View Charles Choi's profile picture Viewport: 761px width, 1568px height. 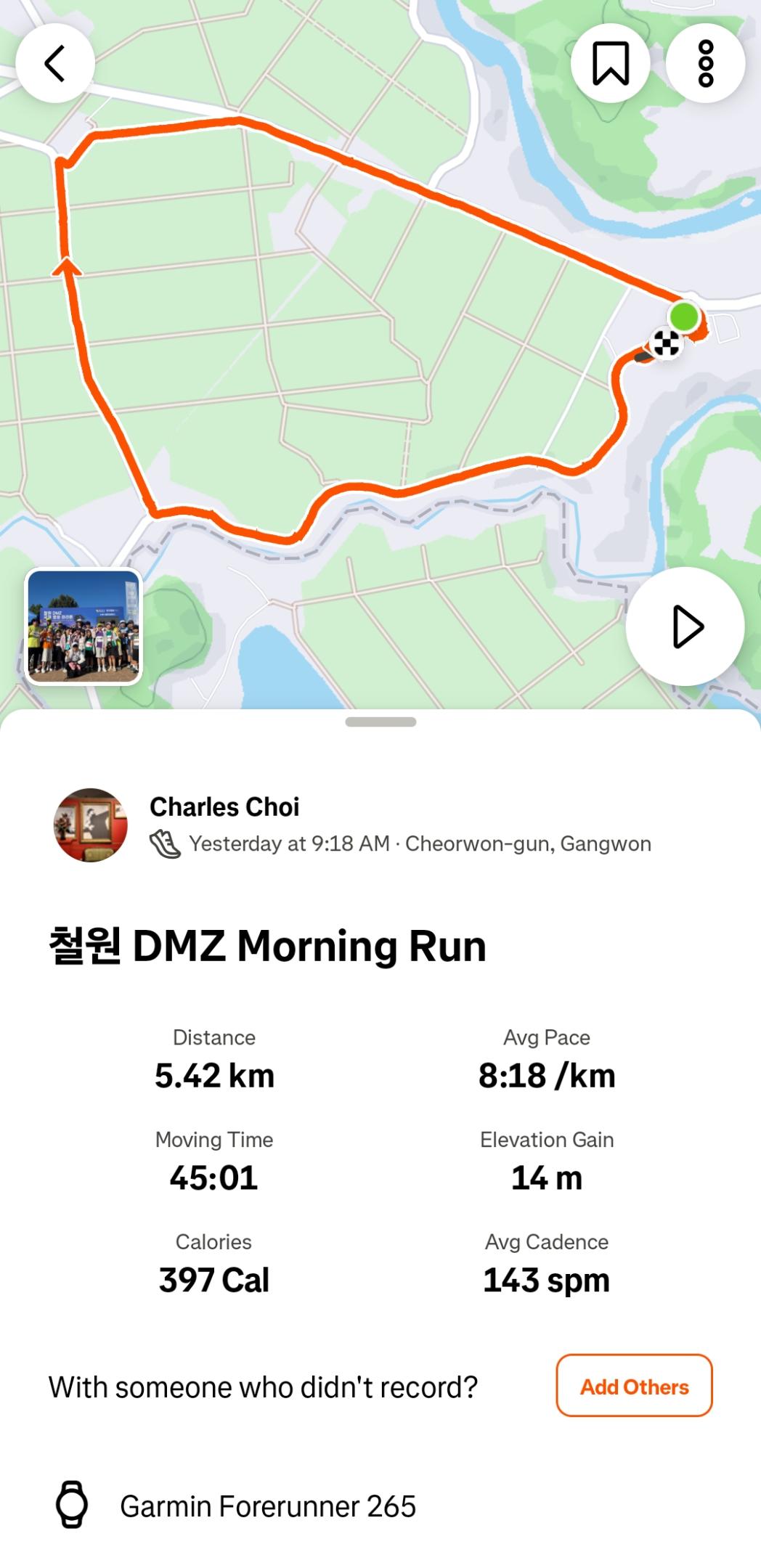coord(91,825)
